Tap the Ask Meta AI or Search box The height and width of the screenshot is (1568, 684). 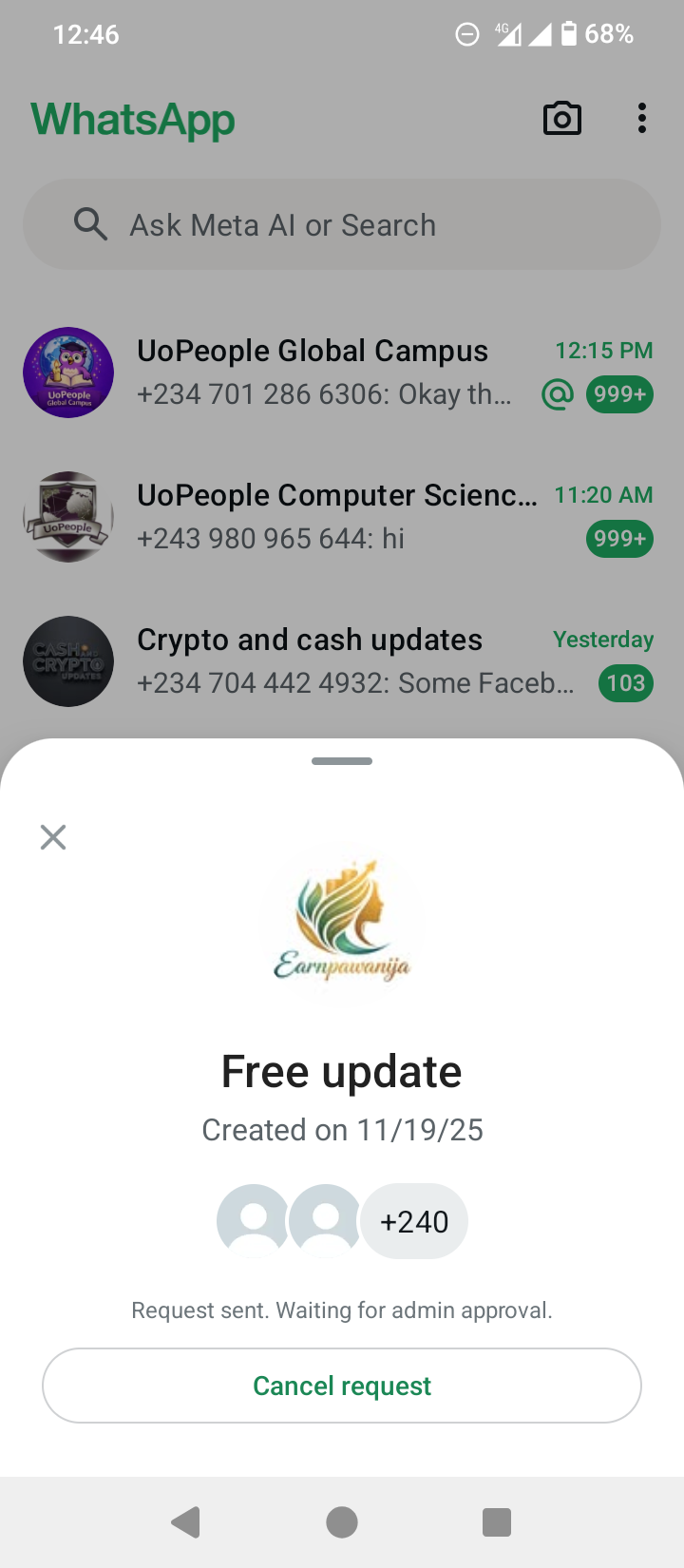click(x=342, y=225)
